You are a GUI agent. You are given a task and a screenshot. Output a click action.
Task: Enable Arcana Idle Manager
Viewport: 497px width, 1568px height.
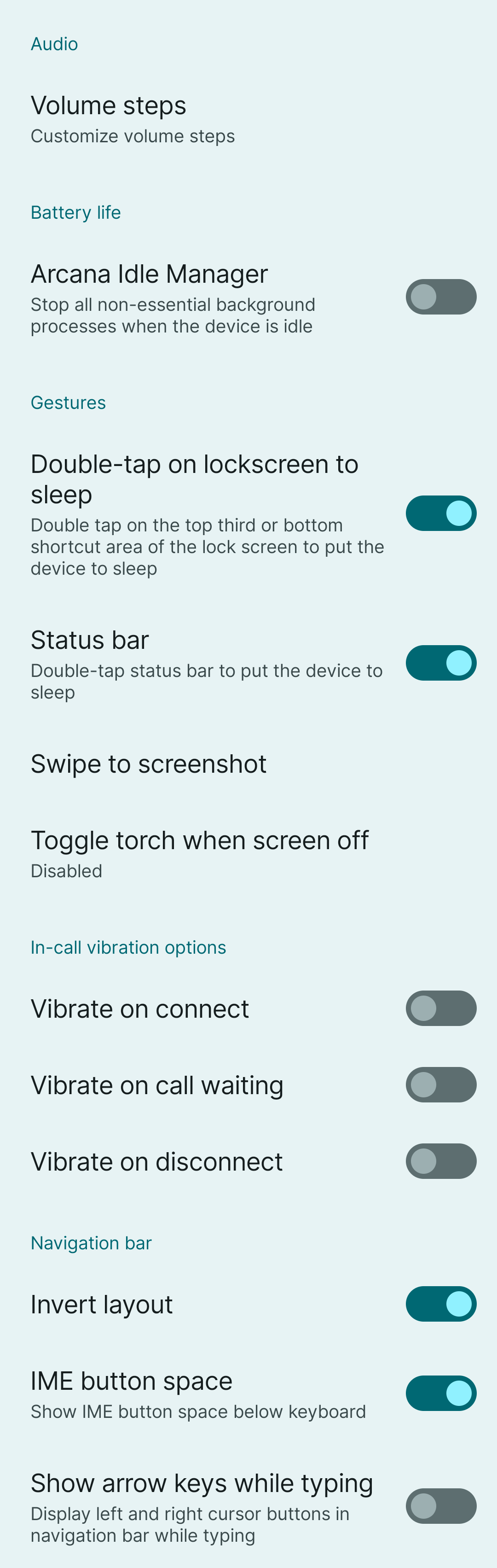[x=440, y=297]
